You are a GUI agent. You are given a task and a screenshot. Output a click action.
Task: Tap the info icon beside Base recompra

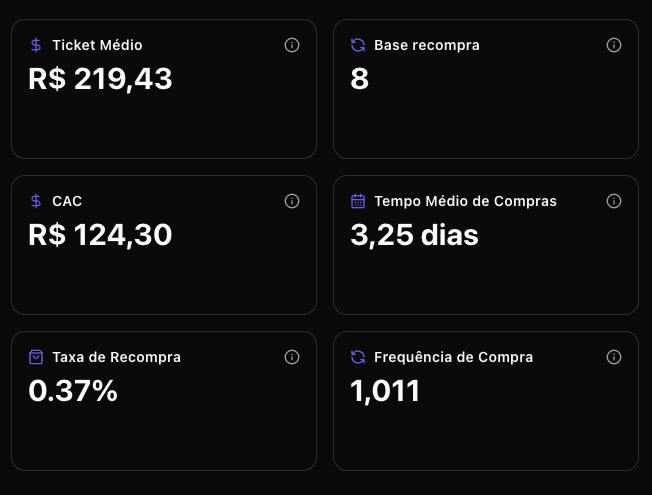click(x=614, y=45)
